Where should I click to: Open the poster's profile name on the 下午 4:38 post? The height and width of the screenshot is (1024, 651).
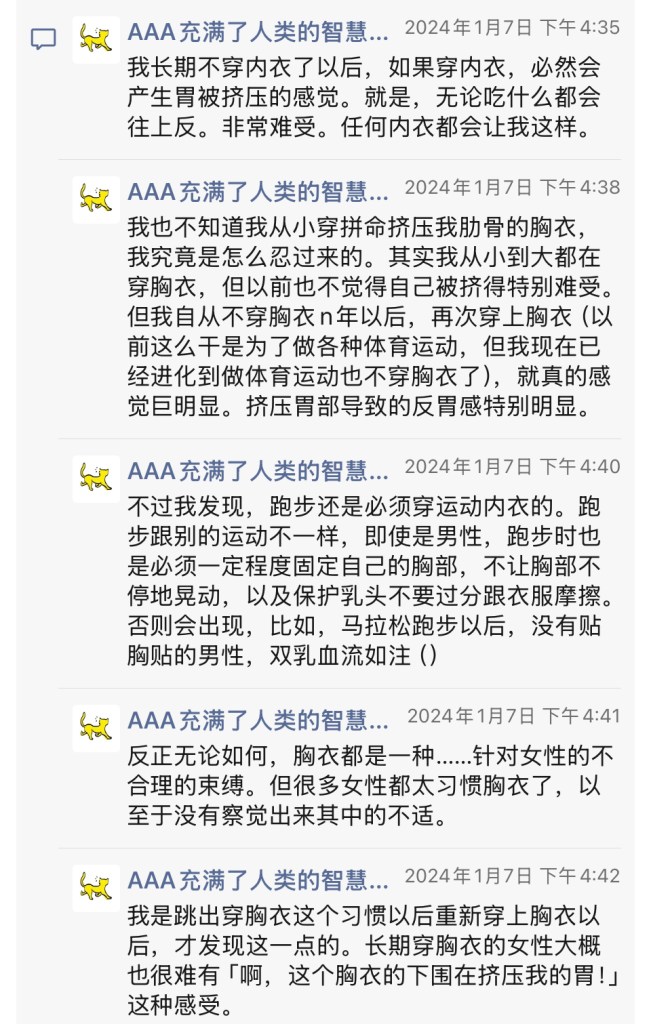point(258,190)
